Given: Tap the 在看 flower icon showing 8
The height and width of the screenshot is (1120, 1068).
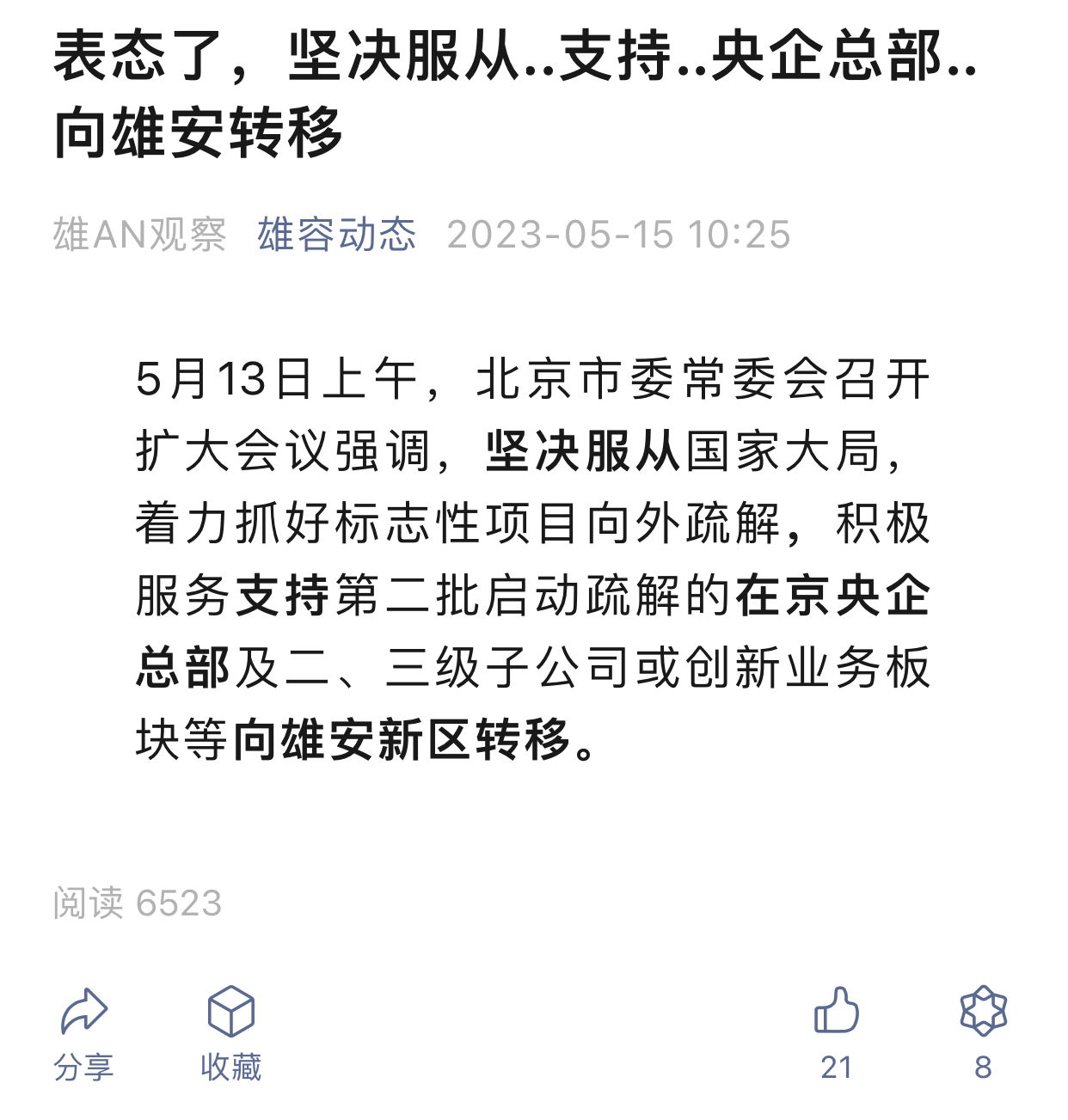Looking at the screenshot, I should point(983,1011).
